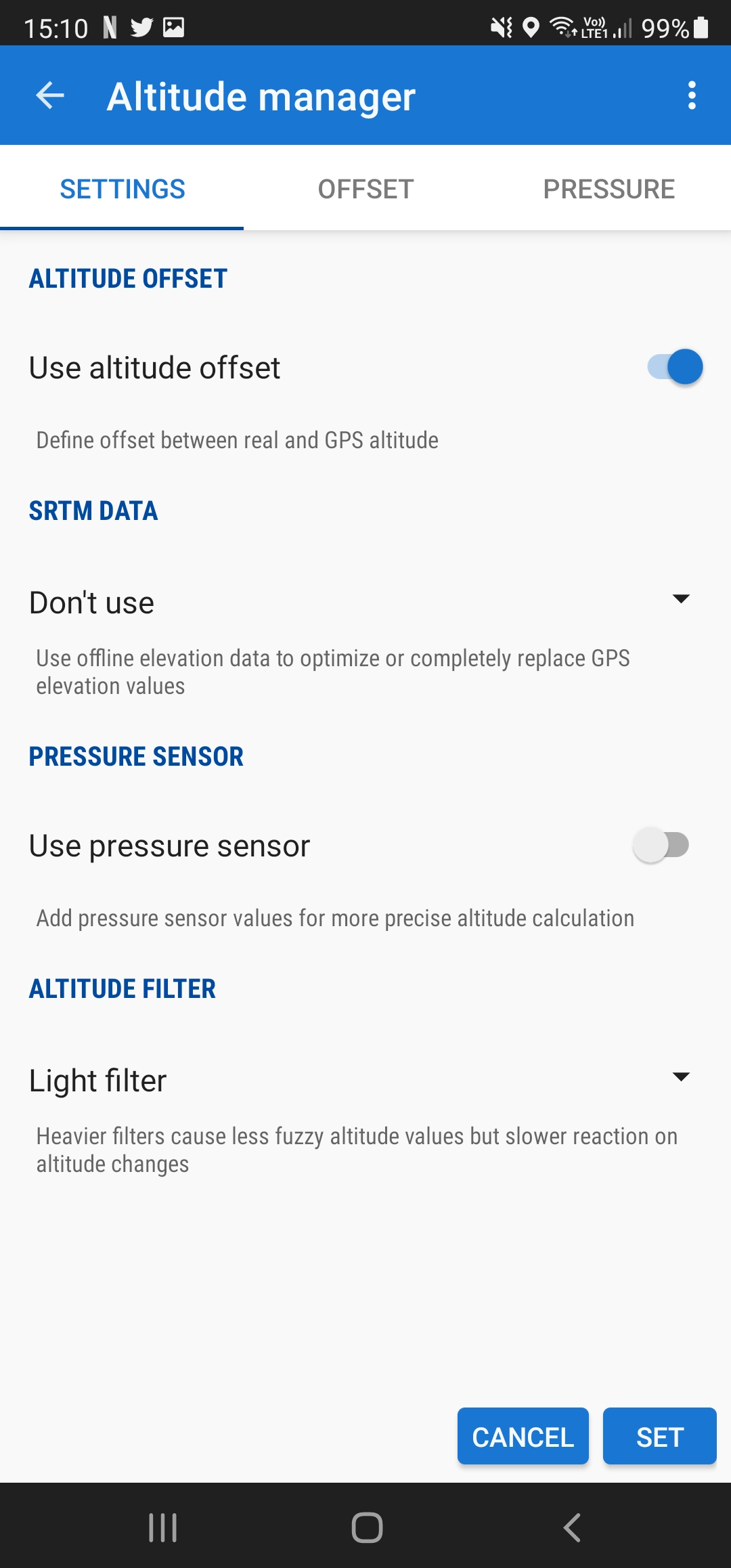Go to the system home screen
The height and width of the screenshot is (1568, 731).
[366, 1527]
